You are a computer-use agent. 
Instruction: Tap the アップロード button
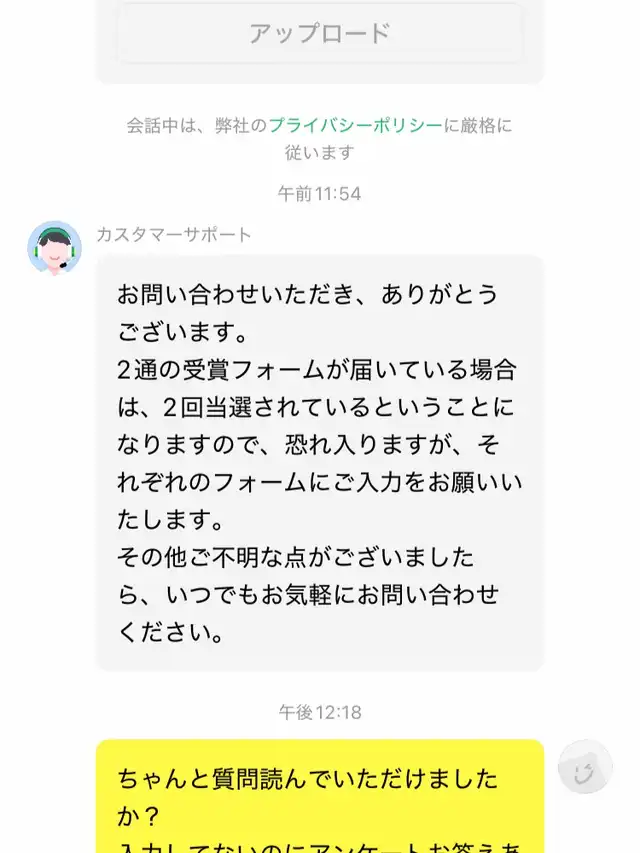click(320, 33)
